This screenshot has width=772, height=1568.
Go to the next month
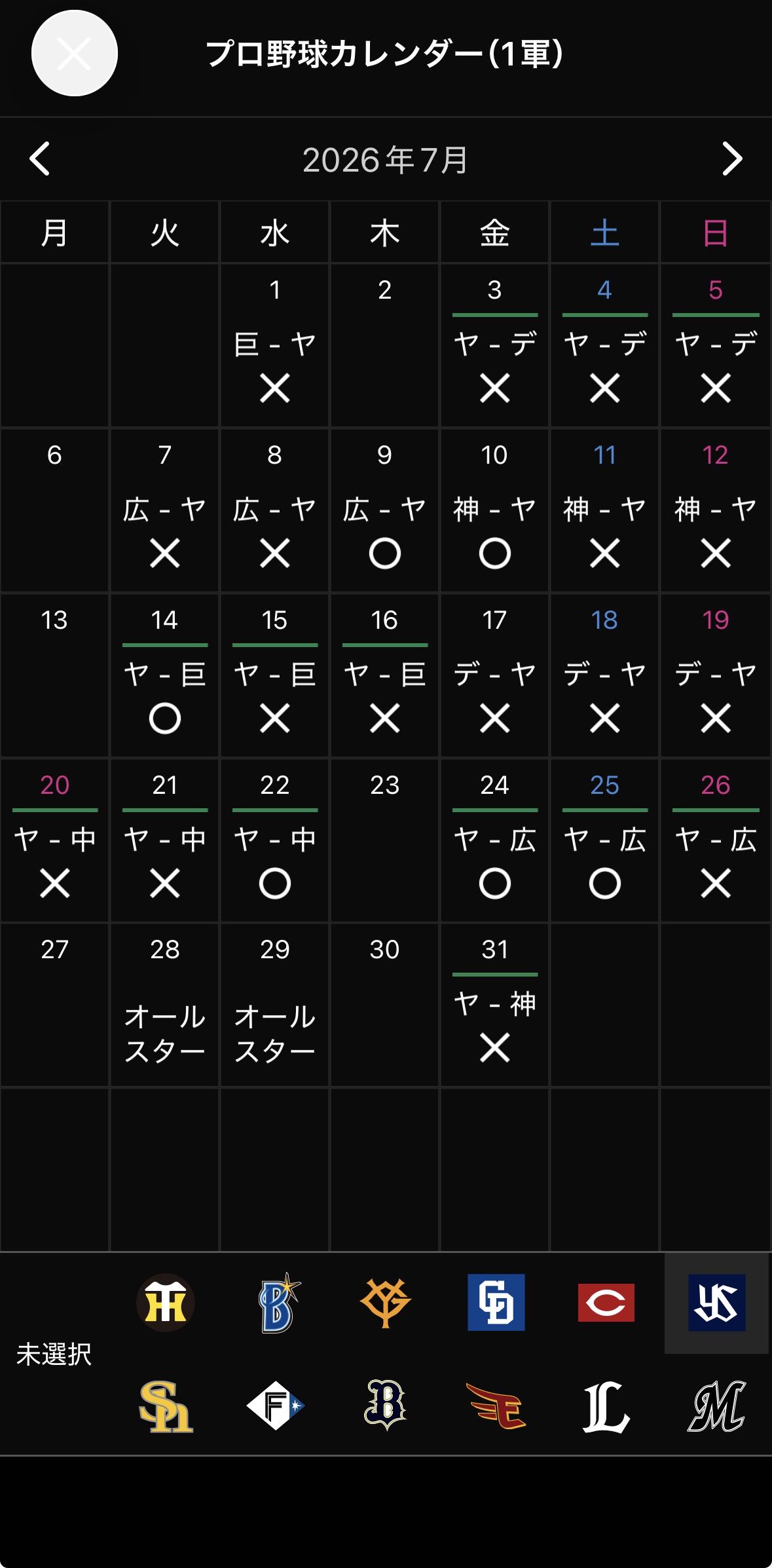pyautogui.click(x=731, y=159)
